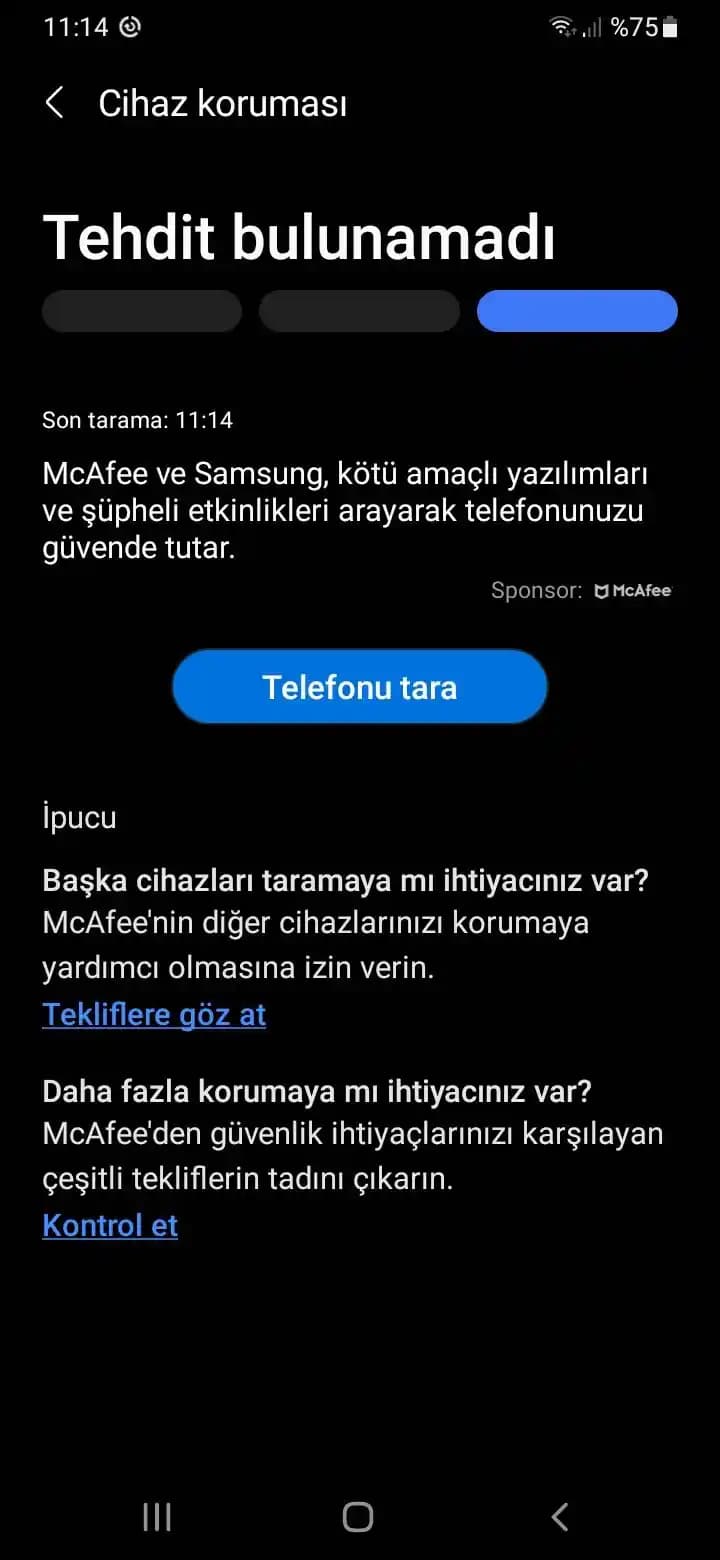Select the first dark page indicator
Image resolution: width=720 pixels, height=1560 pixels.
[x=141, y=311]
